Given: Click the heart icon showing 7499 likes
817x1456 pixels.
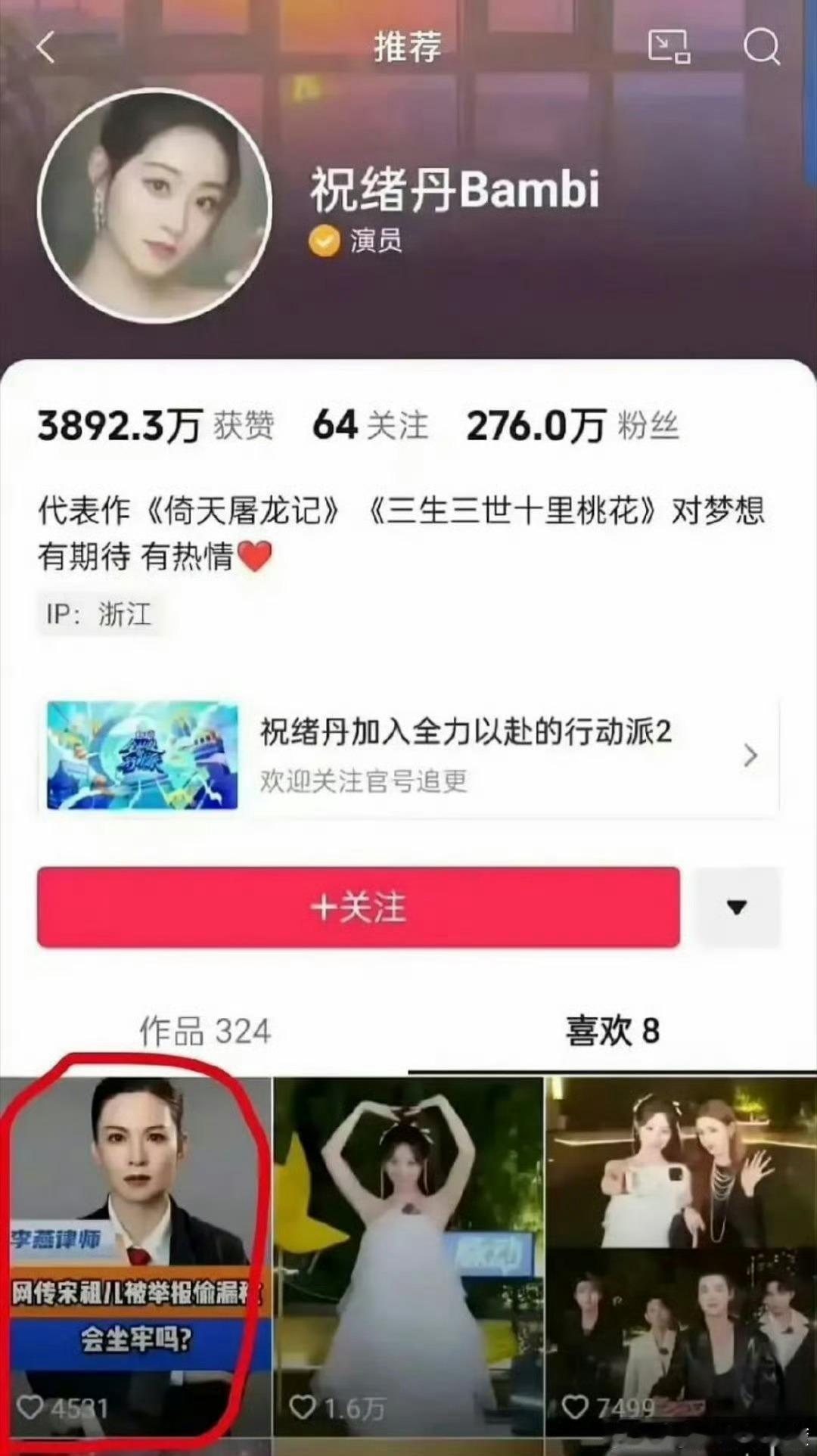Looking at the screenshot, I should pos(578,1407).
